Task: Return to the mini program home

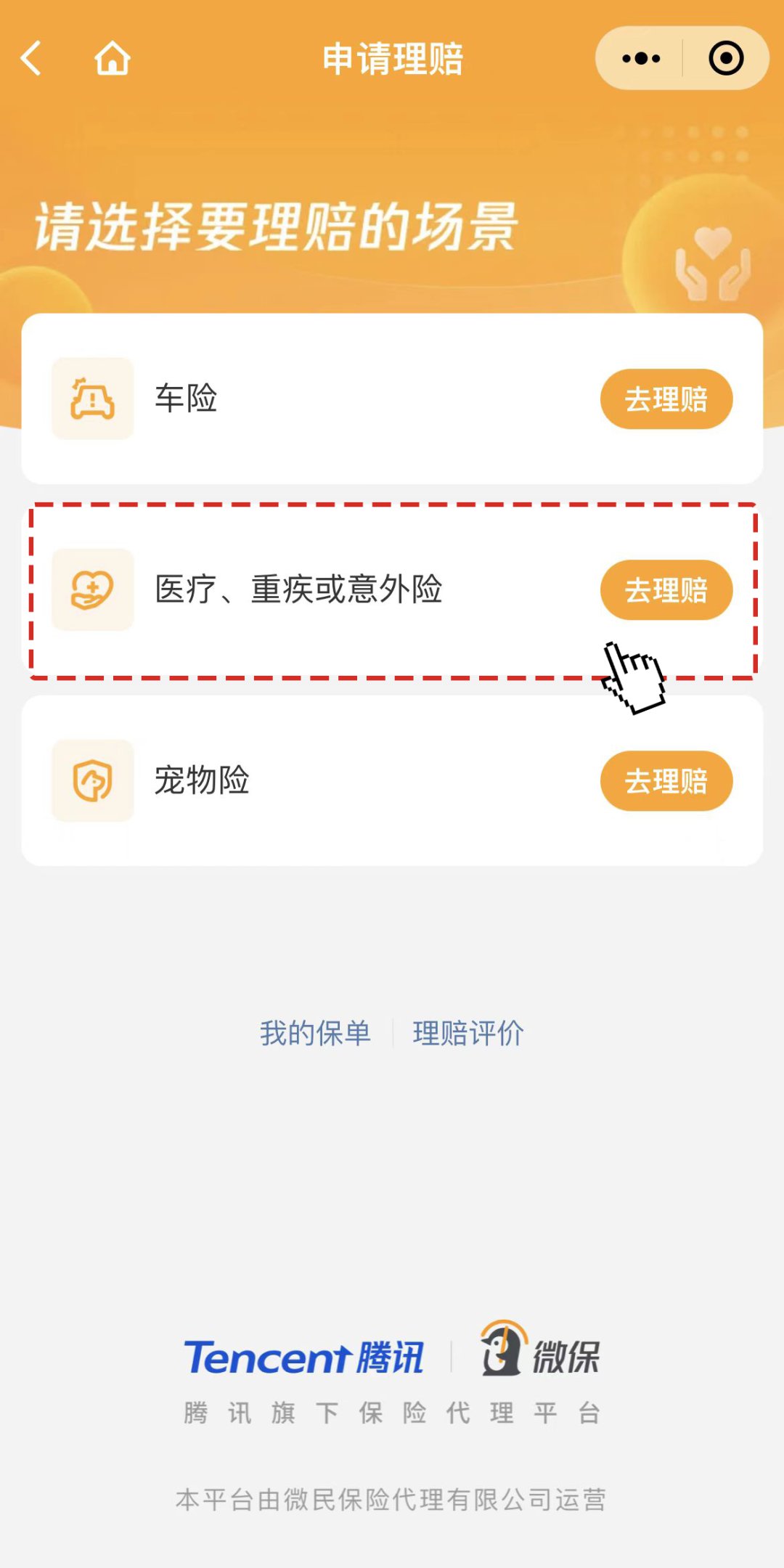Action: 113,58
